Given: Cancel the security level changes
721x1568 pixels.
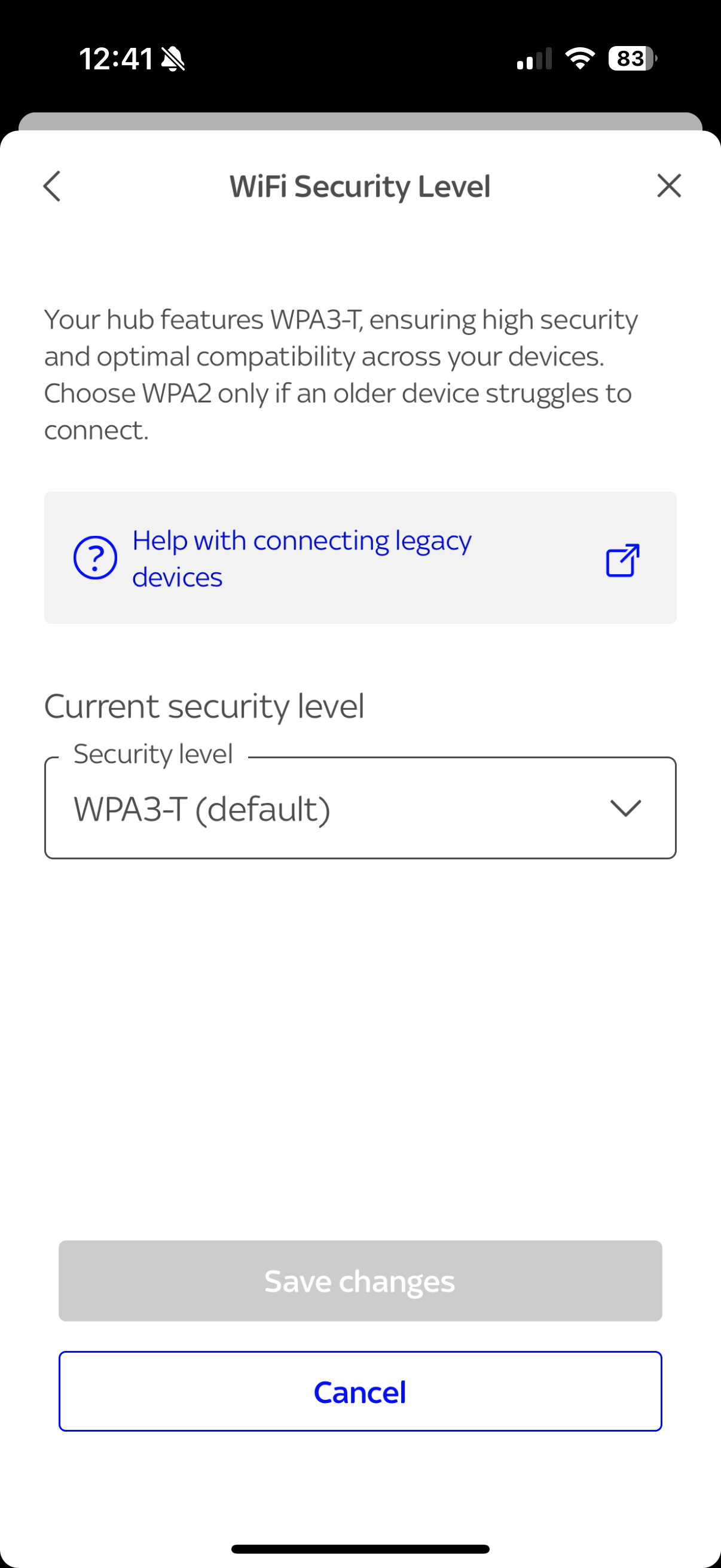Looking at the screenshot, I should click(359, 1392).
